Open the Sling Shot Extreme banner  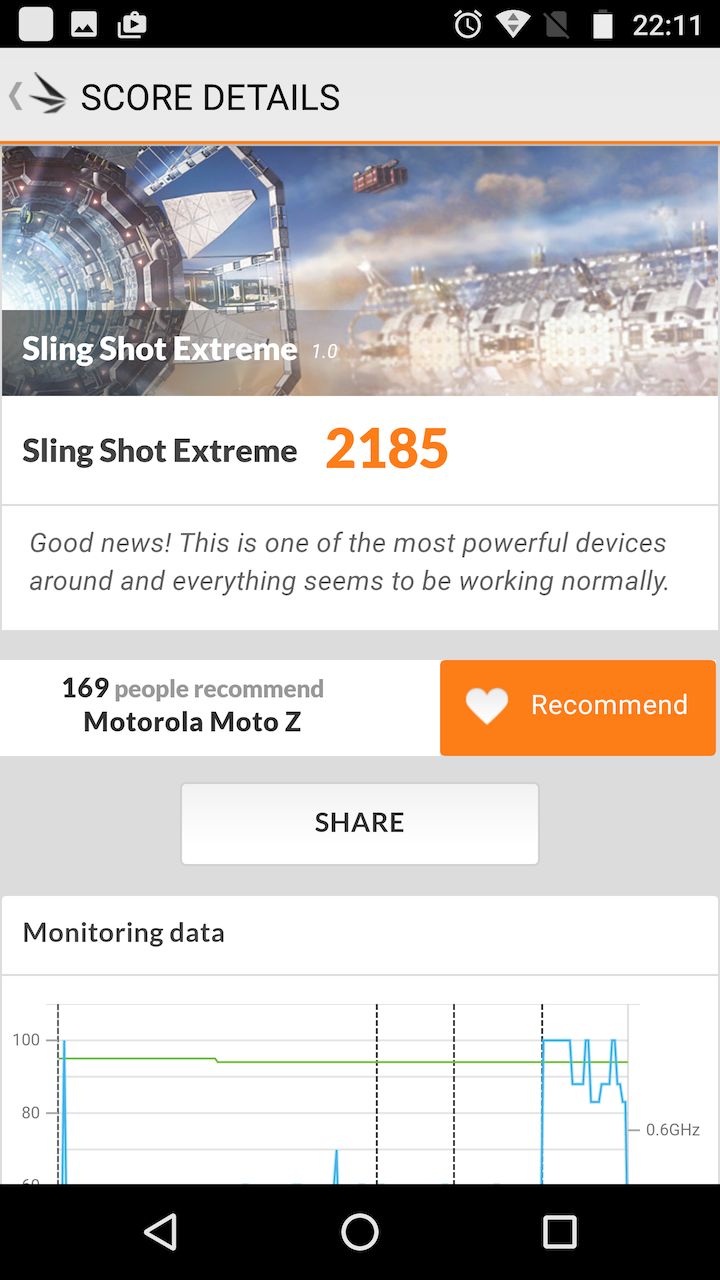(359, 270)
